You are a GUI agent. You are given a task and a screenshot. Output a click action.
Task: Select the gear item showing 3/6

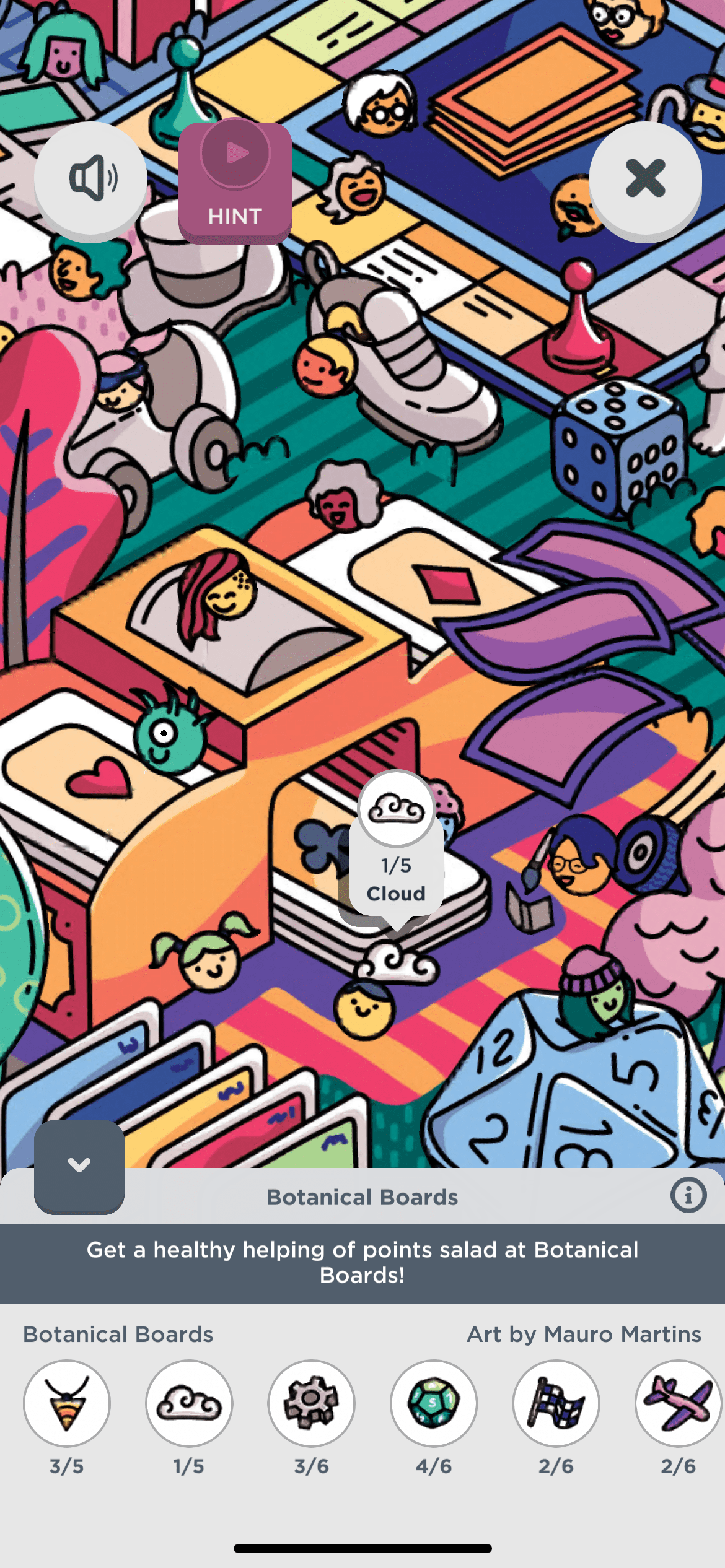(311, 1403)
